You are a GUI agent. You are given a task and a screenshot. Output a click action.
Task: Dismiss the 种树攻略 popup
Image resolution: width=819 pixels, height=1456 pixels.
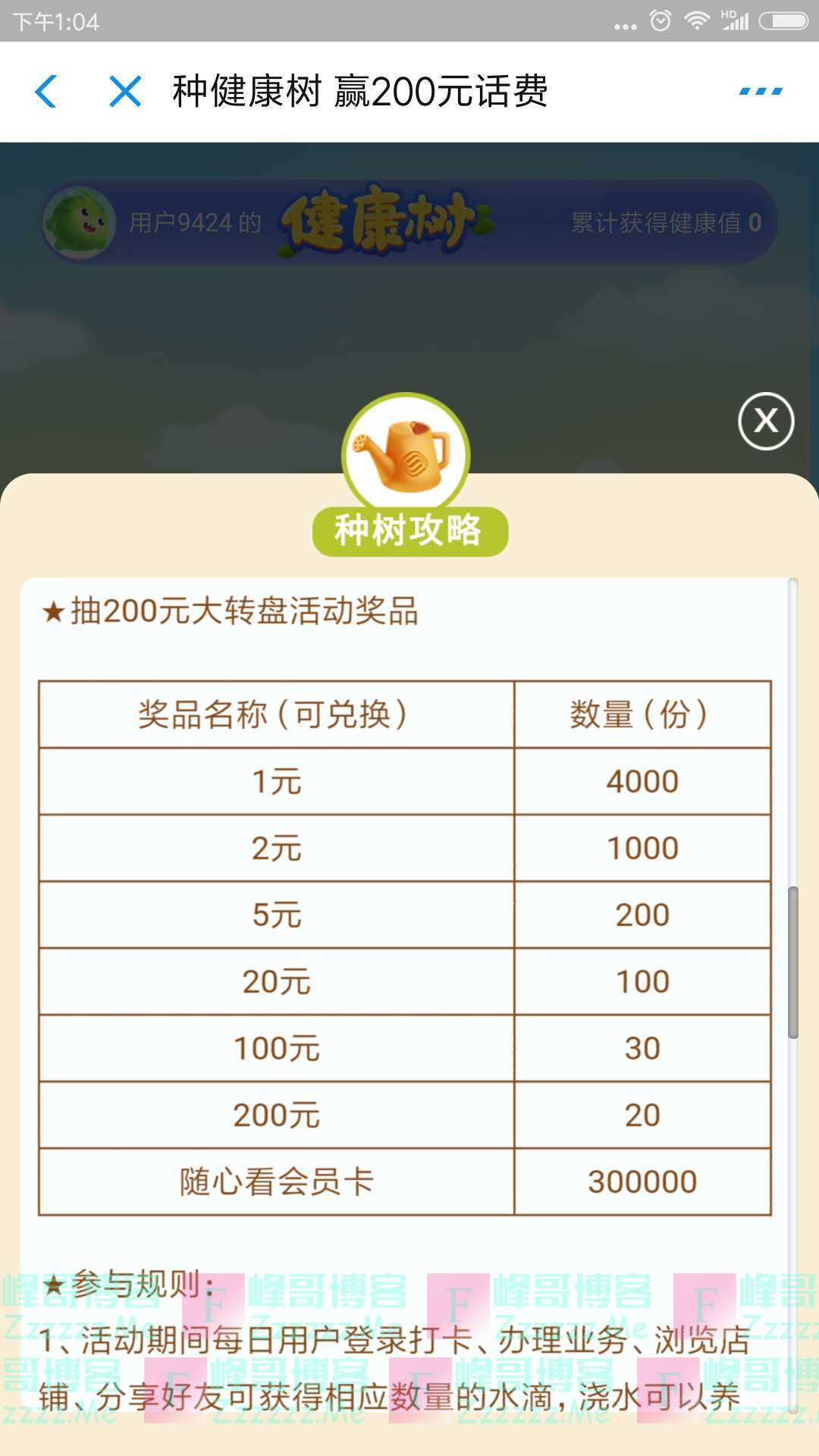[766, 421]
